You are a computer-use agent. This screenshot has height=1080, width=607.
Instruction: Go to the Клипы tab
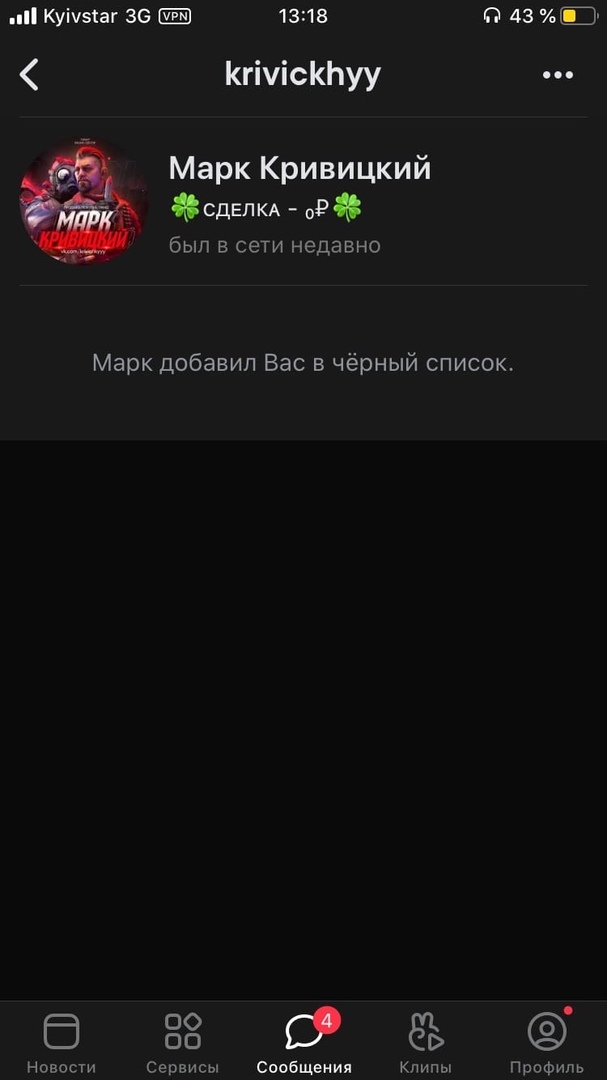click(426, 1041)
